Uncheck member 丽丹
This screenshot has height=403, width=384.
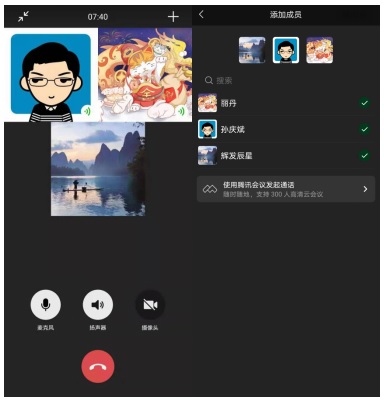tap(364, 103)
